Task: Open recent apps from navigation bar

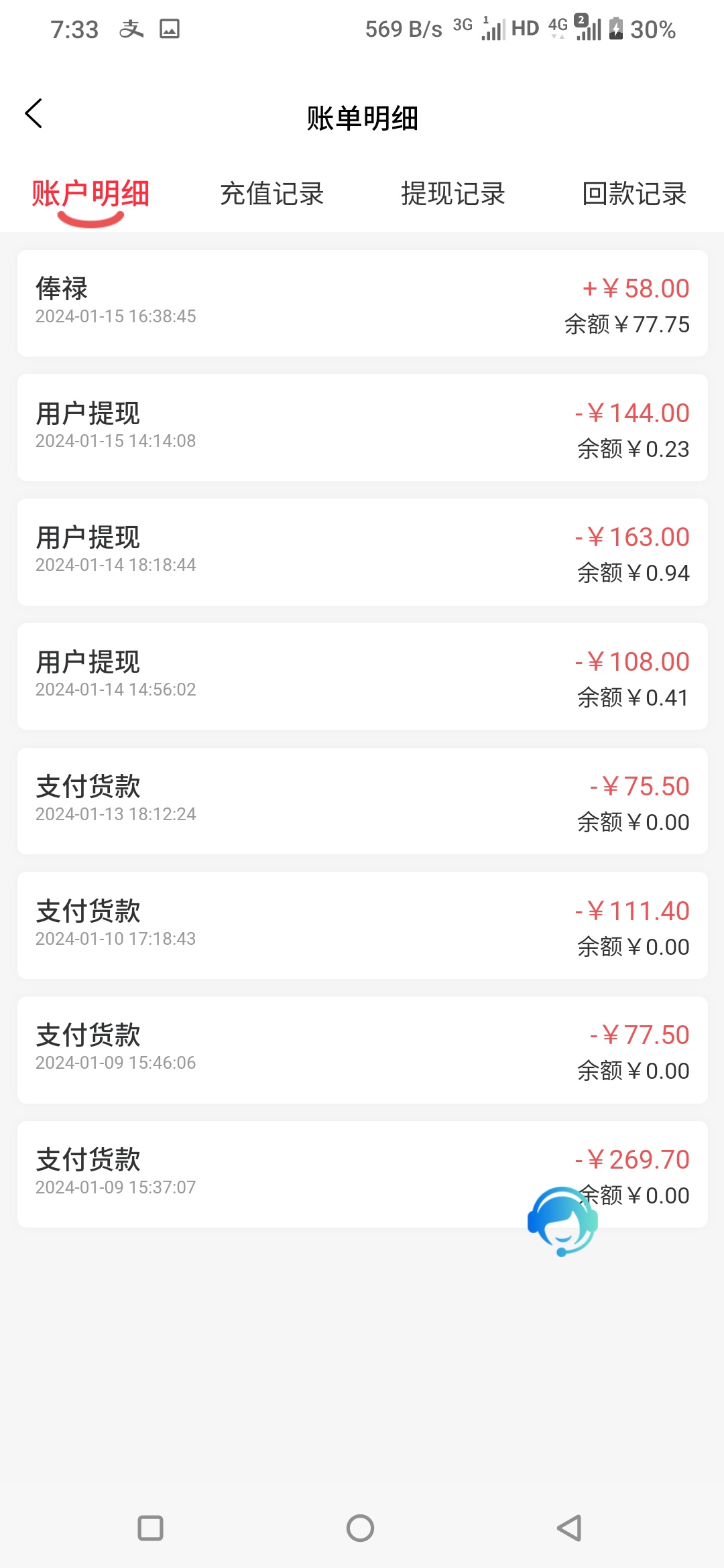Action: [150, 1528]
